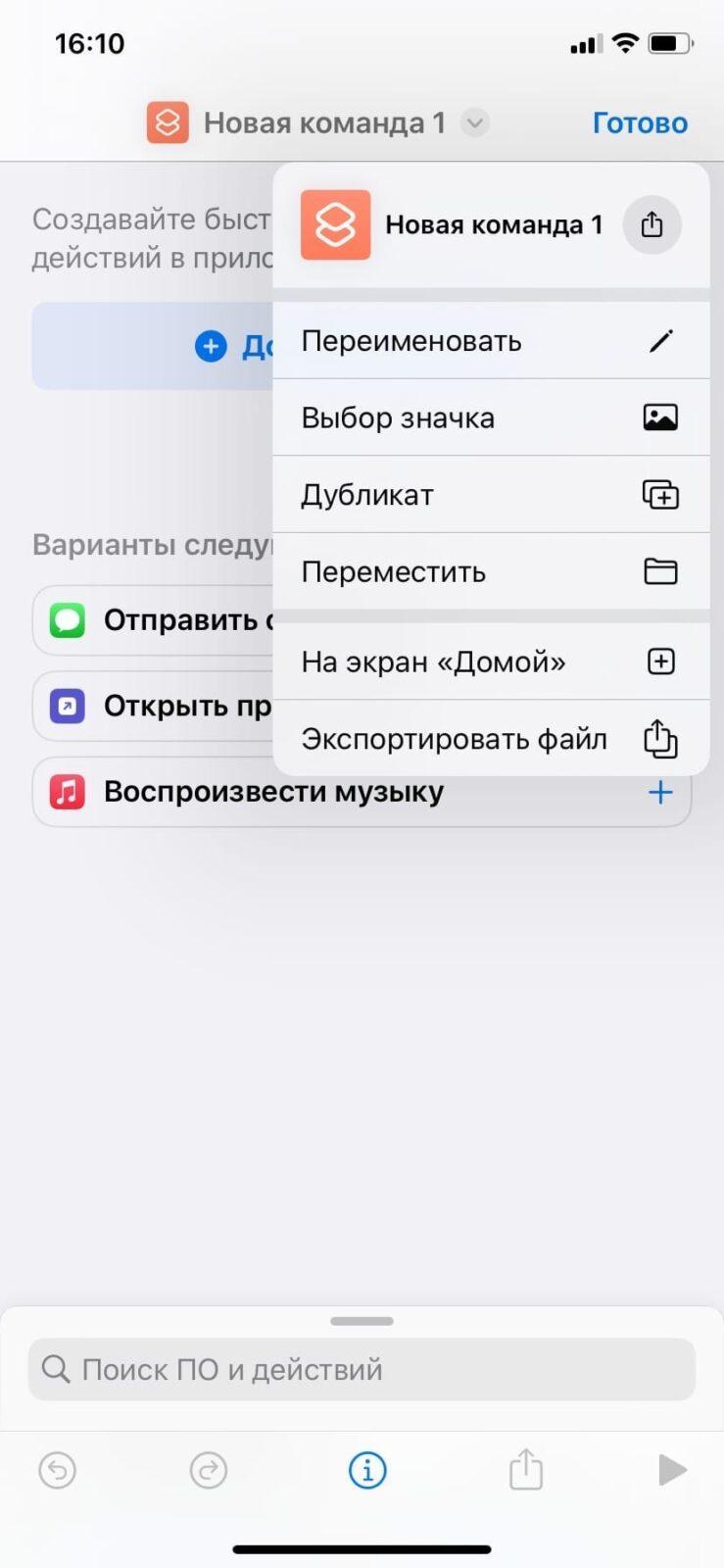
Task: Run the shortcut with the play button
Action: [672, 1470]
